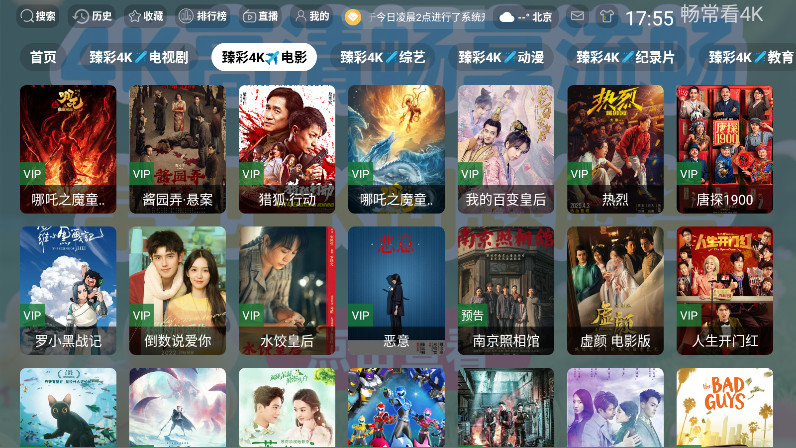Screen dimensions: 796x448
Task: Open the 排行榜 rankings
Action: point(206,16)
